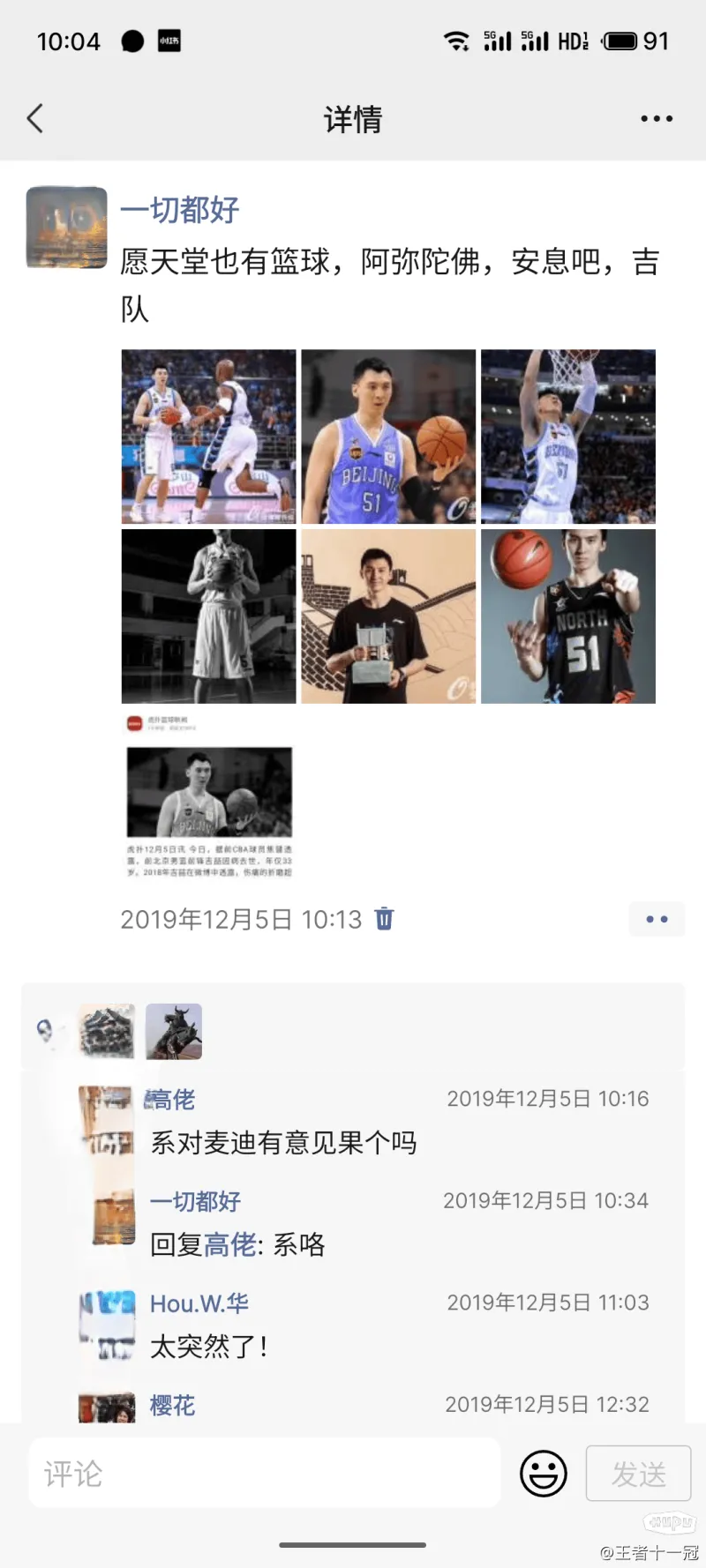The width and height of the screenshot is (706, 1568).
Task: Open poster 一切都好's profile name
Action: click(180, 210)
